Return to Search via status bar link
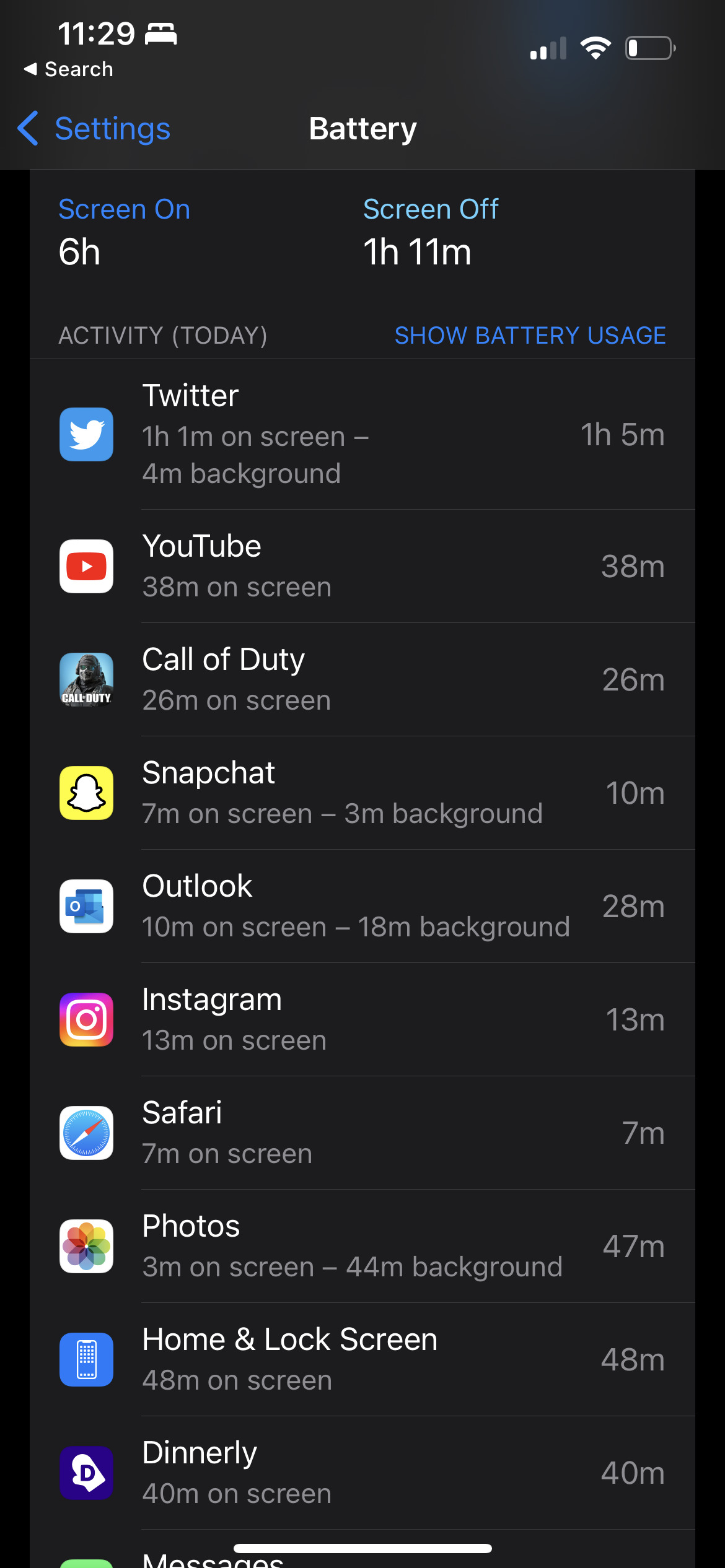Viewport: 725px width, 1568px height. [x=68, y=69]
